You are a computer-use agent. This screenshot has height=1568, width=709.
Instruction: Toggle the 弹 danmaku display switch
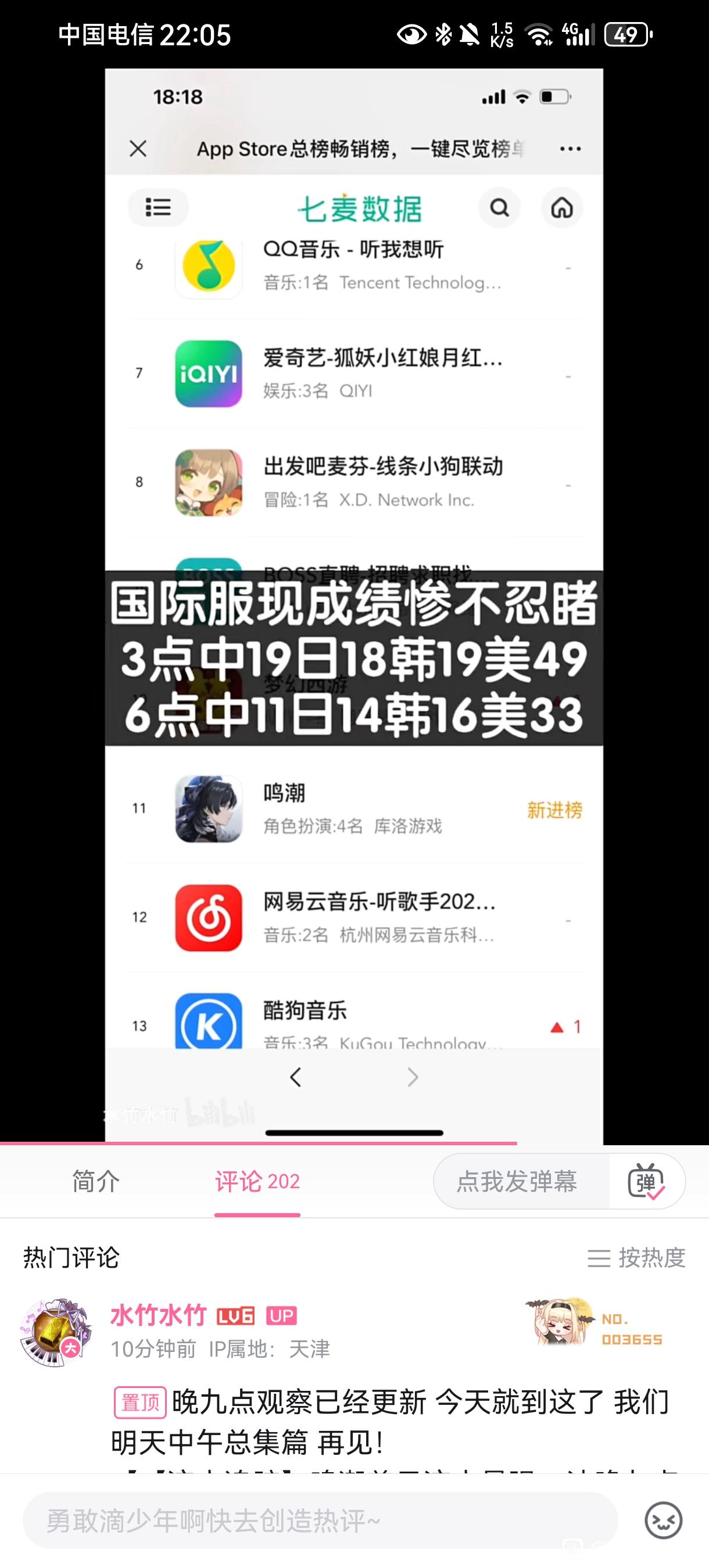(646, 1181)
